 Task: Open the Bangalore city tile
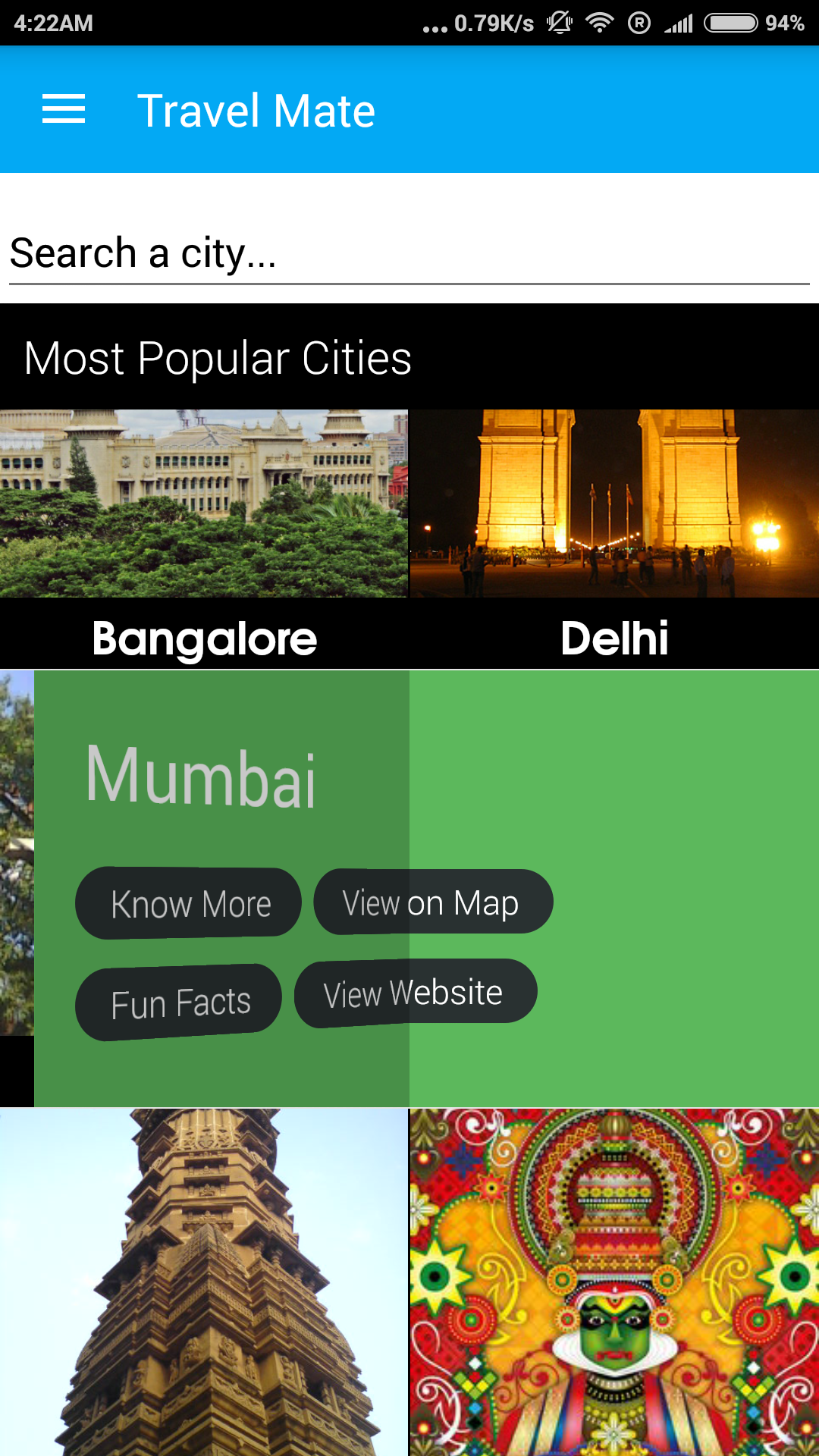click(204, 539)
